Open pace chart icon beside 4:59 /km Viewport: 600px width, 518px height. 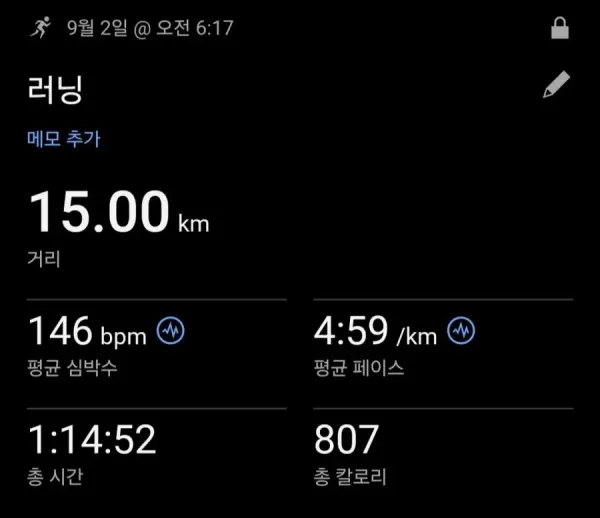[x=461, y=331]
